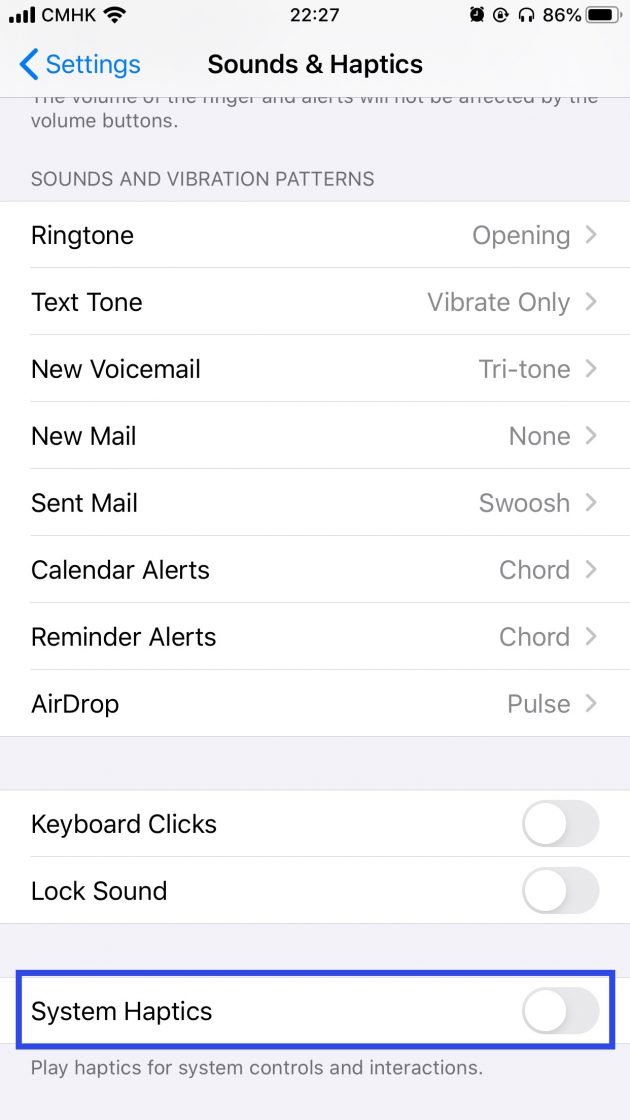The width and height of the screenshot is (630, 1120).
Task: Open AirDrop sound setting
Action: pyautogui.click(x=315, y=704)
